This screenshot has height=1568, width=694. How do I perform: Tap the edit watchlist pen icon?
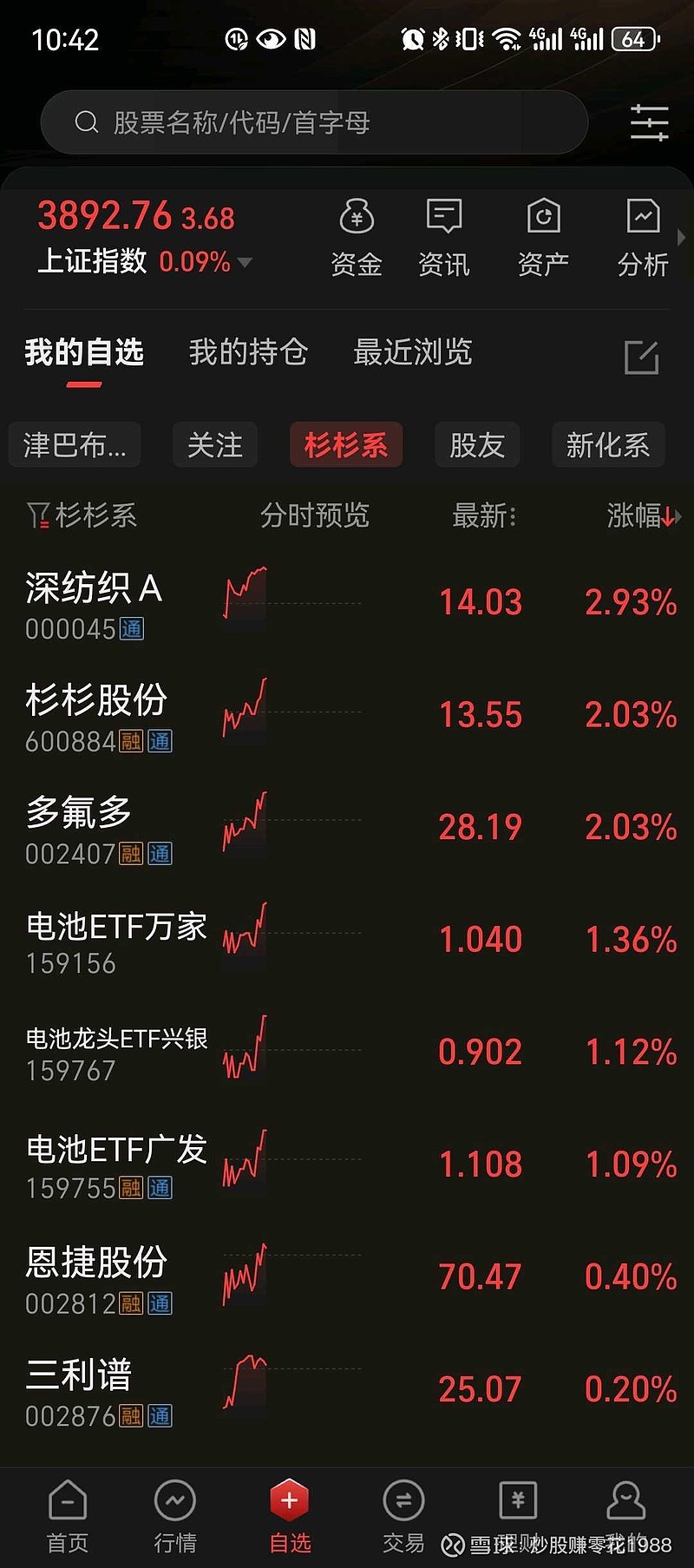[x=640, y=356]
